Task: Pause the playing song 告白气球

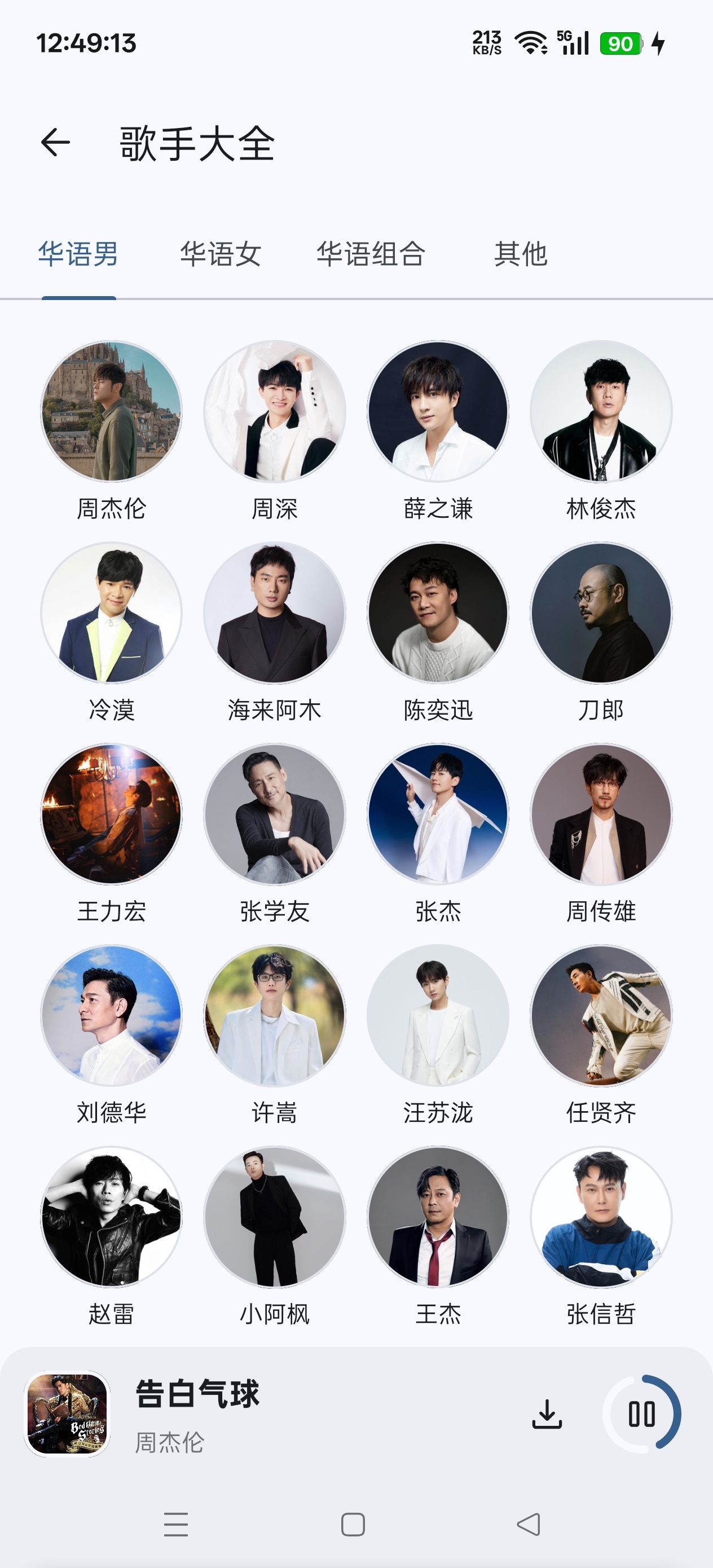Action: click(x=642, y=1414)
